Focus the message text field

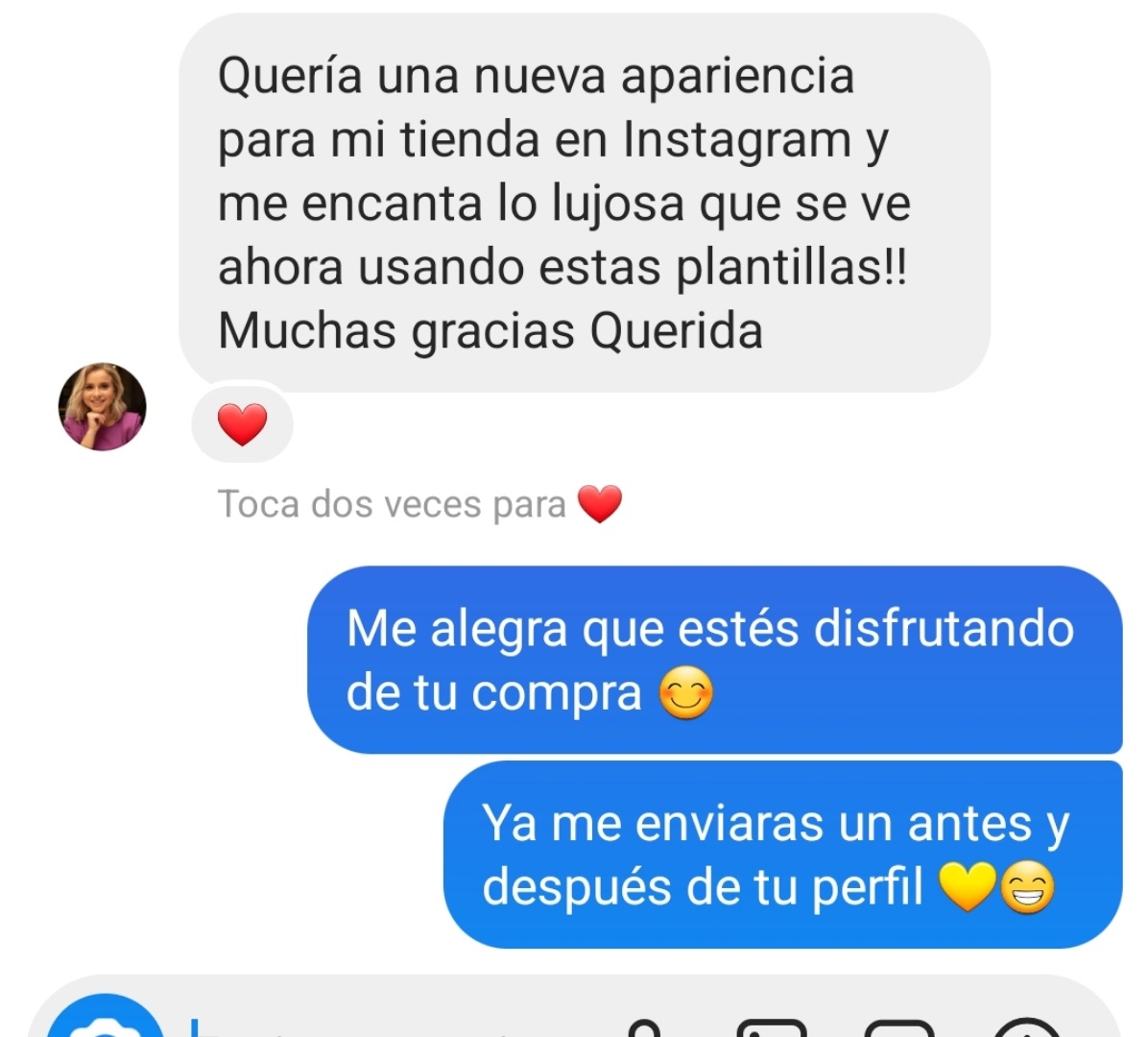[384, 1027]
